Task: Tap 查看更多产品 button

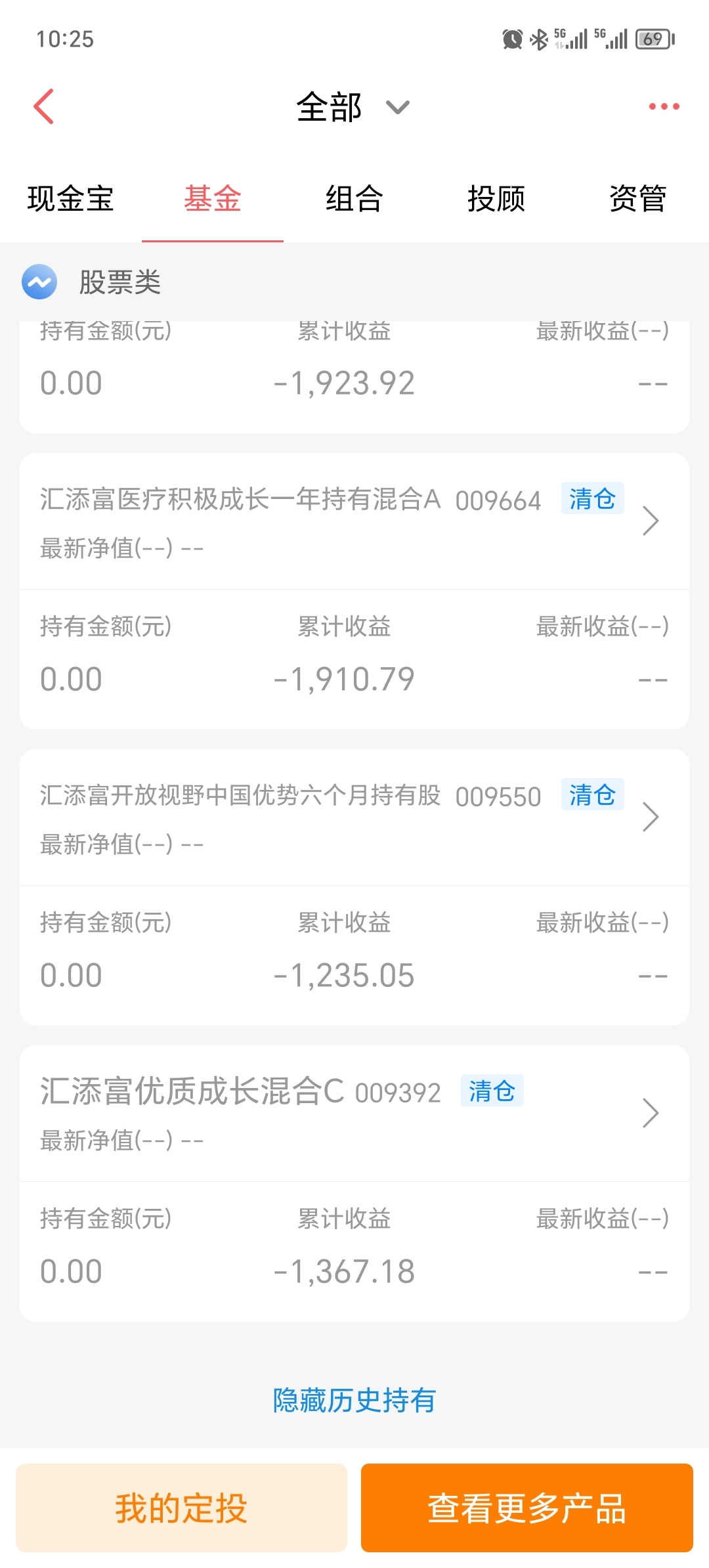Action: click(527, 1508)
